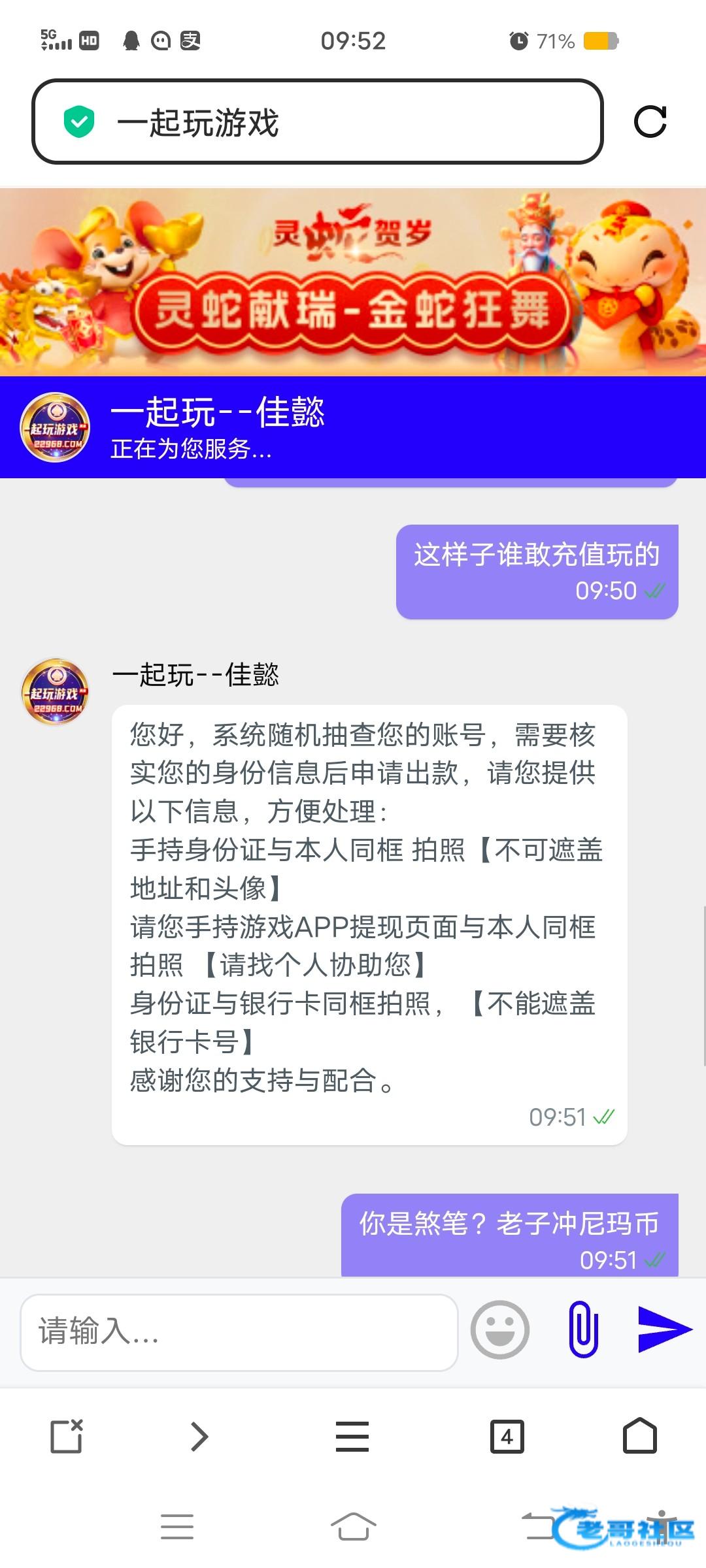
Task: Open the browser menu
Action: point(352,1436)
